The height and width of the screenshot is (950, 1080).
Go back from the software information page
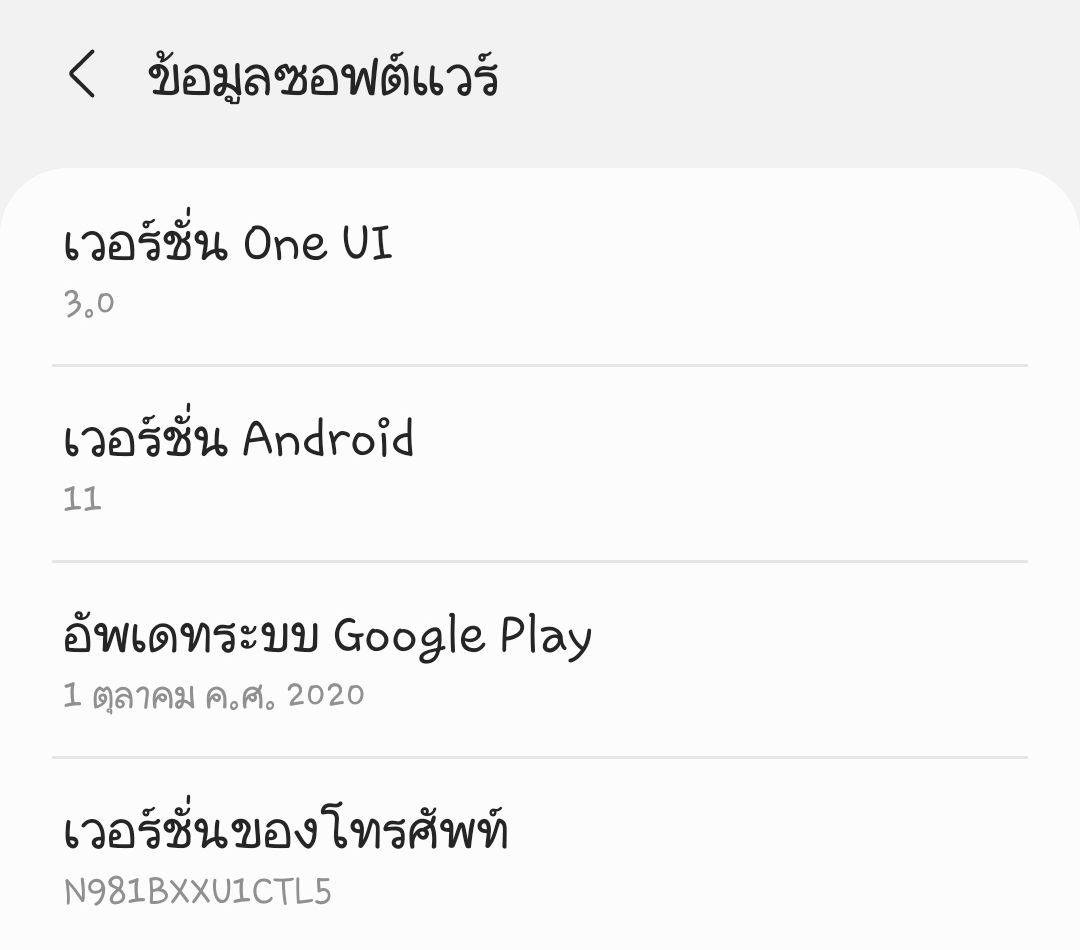click(82, 74)
